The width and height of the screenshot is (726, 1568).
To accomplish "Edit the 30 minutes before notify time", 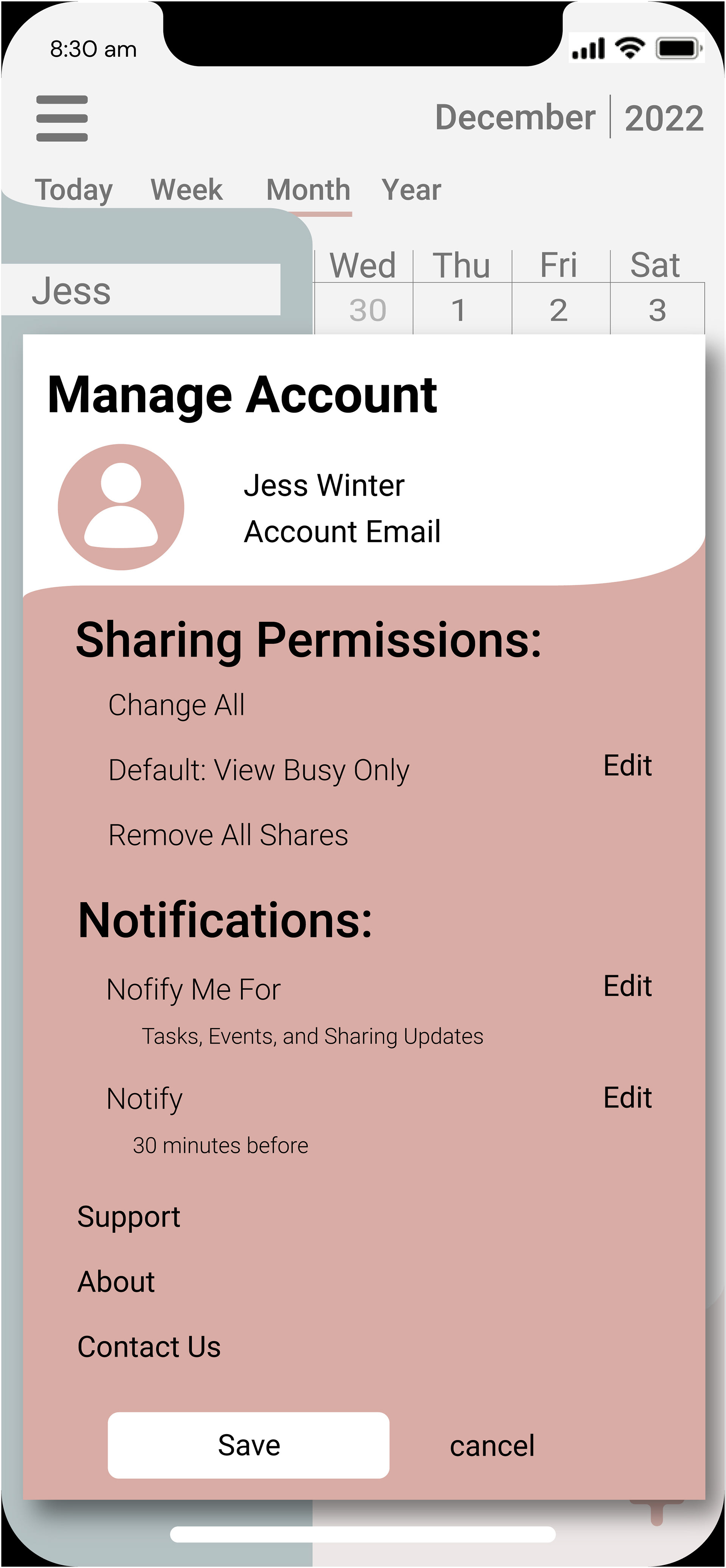I will (x=627, y=1097).
